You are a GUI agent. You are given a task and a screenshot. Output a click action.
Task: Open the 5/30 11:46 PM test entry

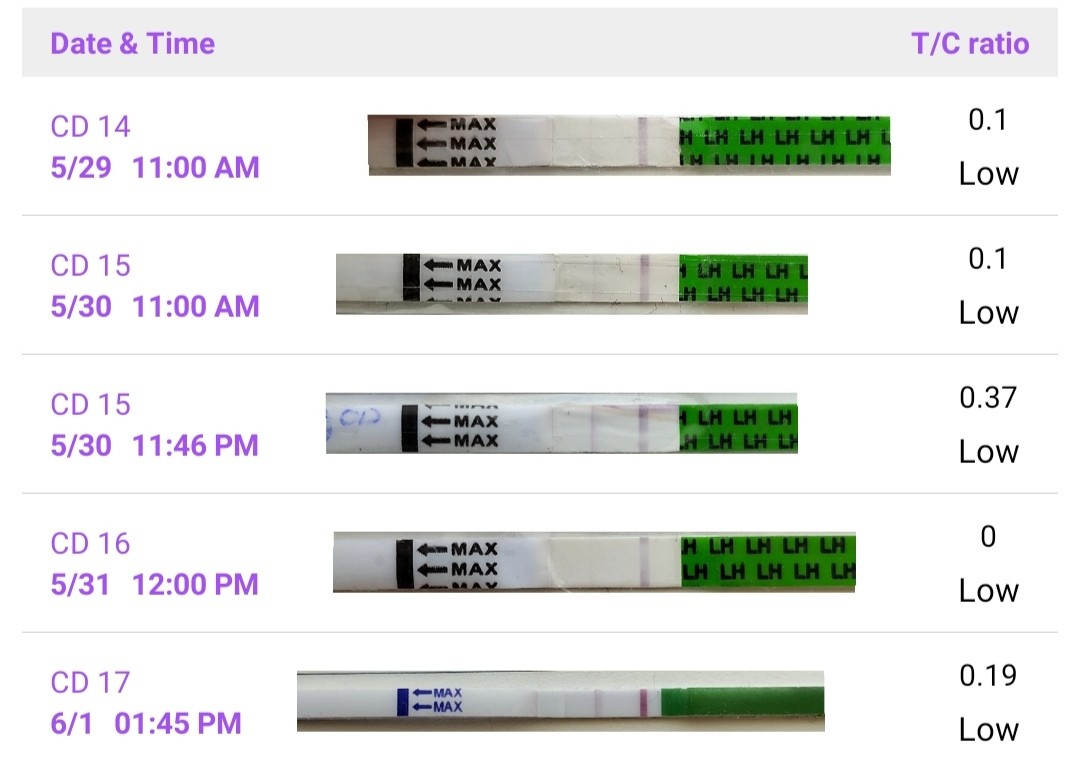click(x=155, y=424)
